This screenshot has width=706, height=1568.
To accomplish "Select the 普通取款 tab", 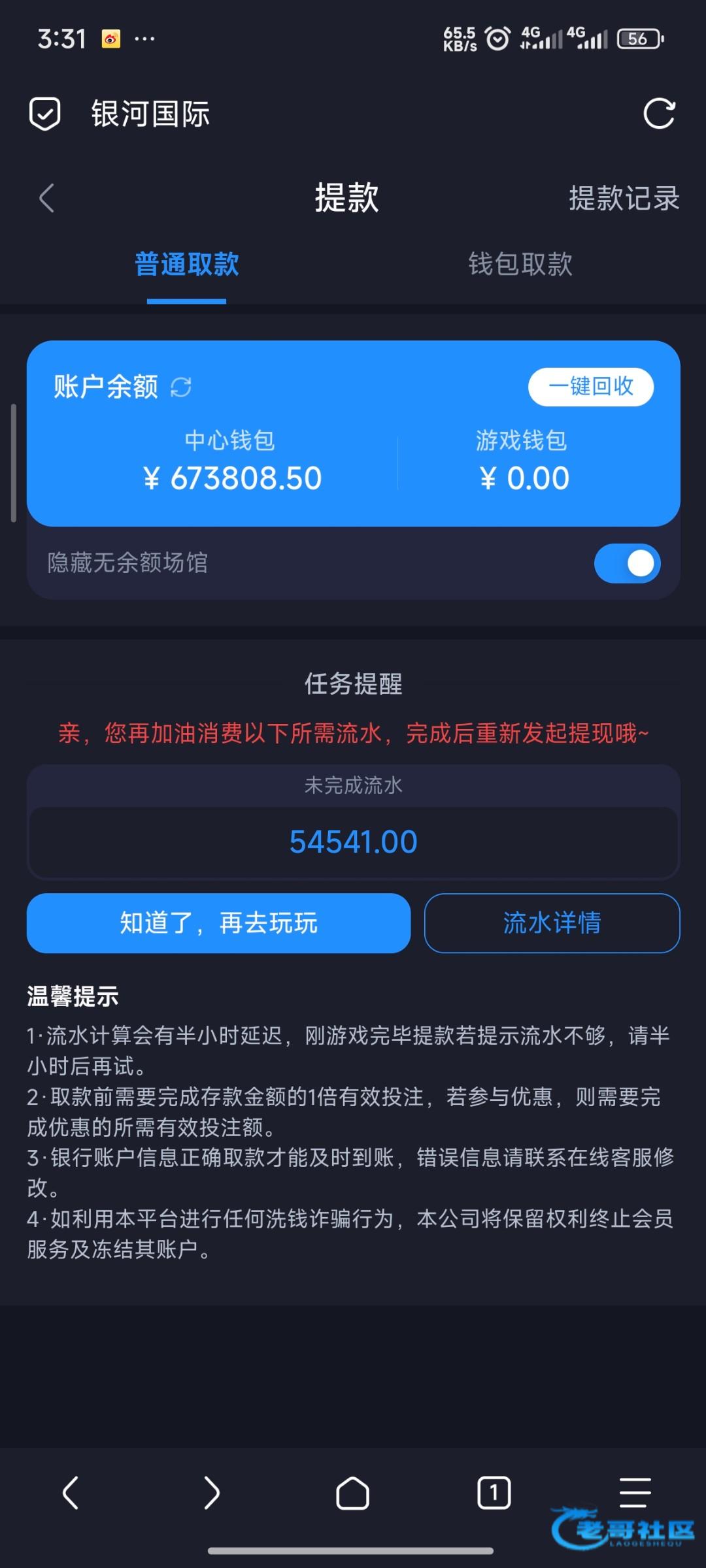I will point(187,265).
